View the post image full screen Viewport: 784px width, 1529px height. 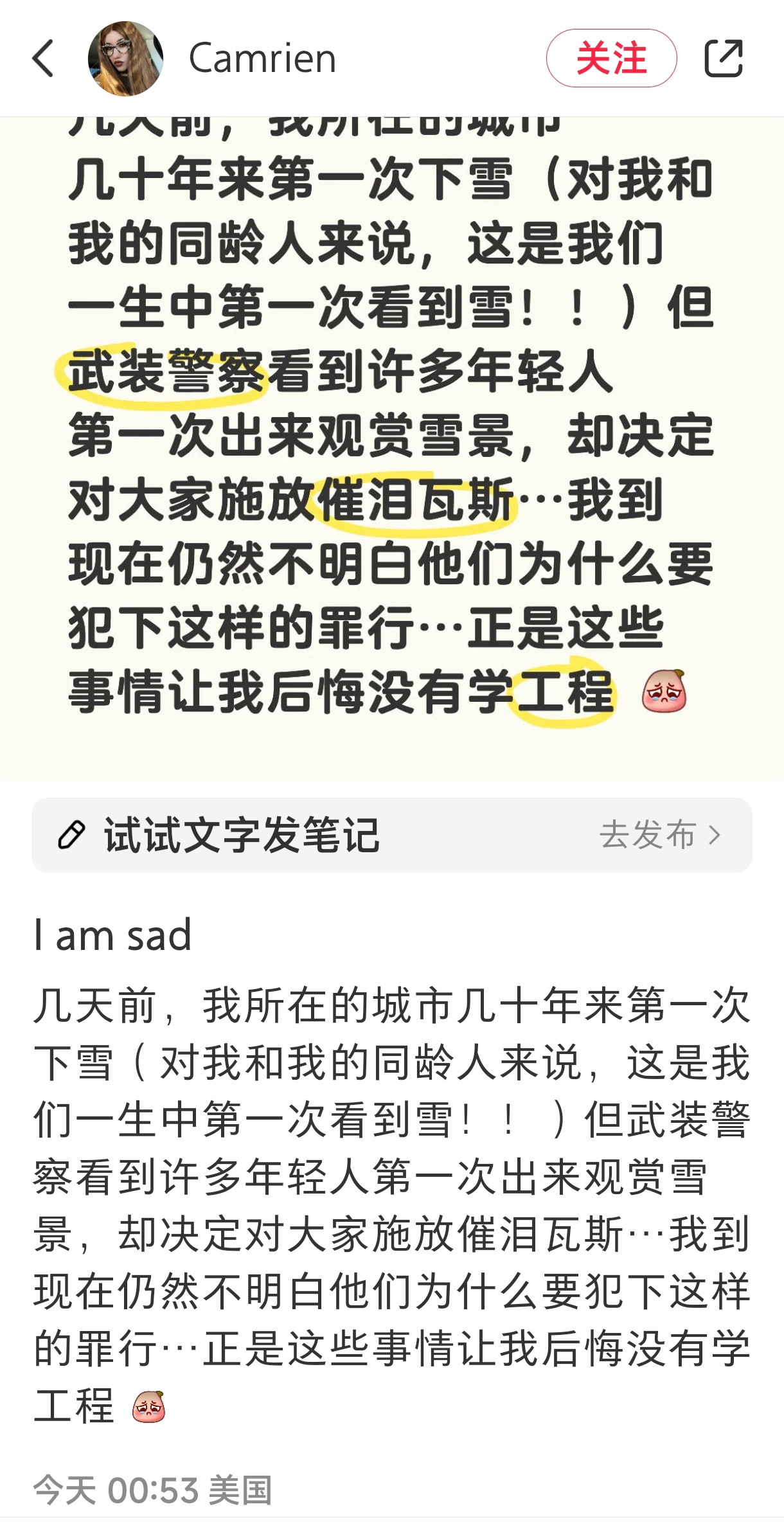391,450
